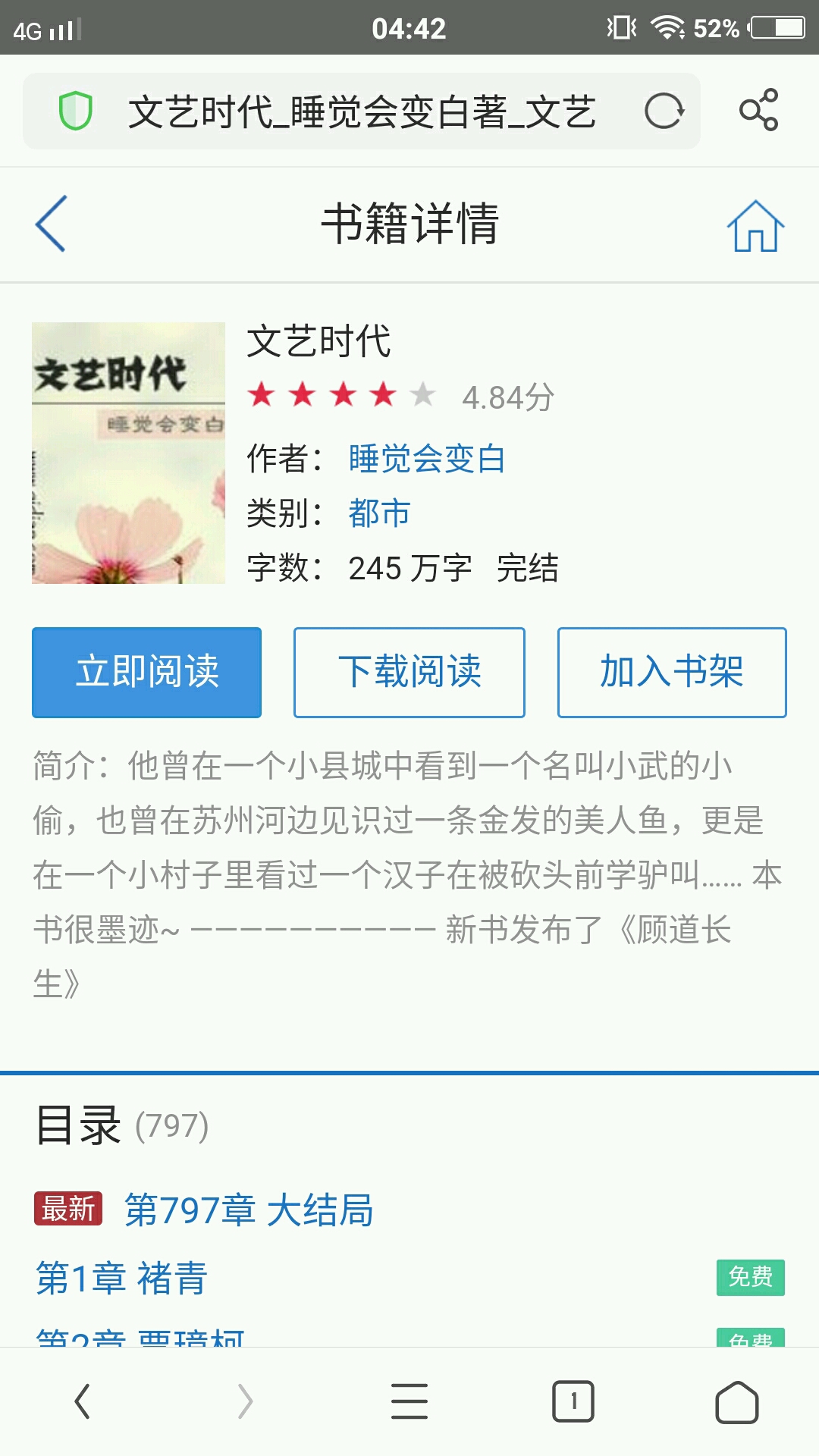The image size is (819, 1456).
Task: Open the site home icon
Action: tap(755, 225)
